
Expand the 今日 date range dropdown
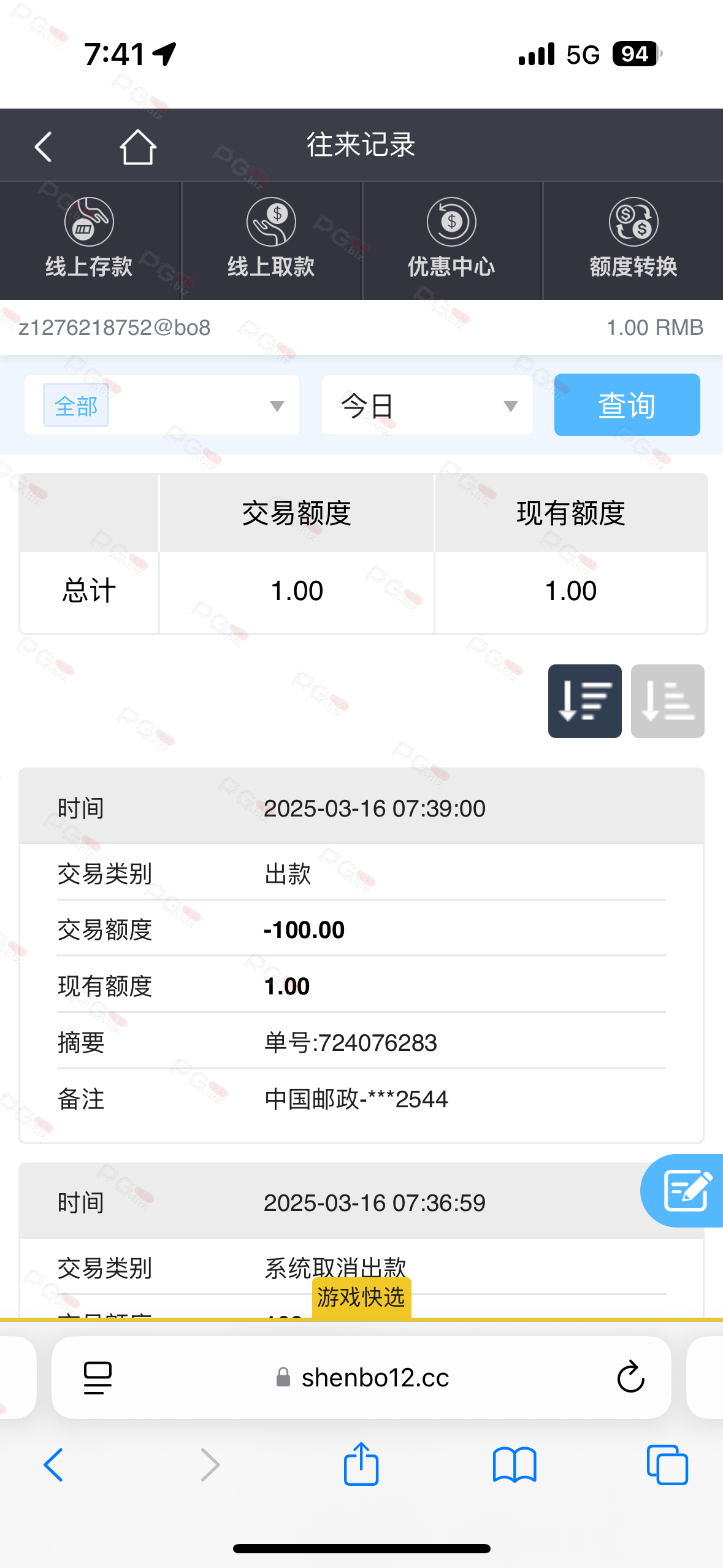tap(427, 405)
